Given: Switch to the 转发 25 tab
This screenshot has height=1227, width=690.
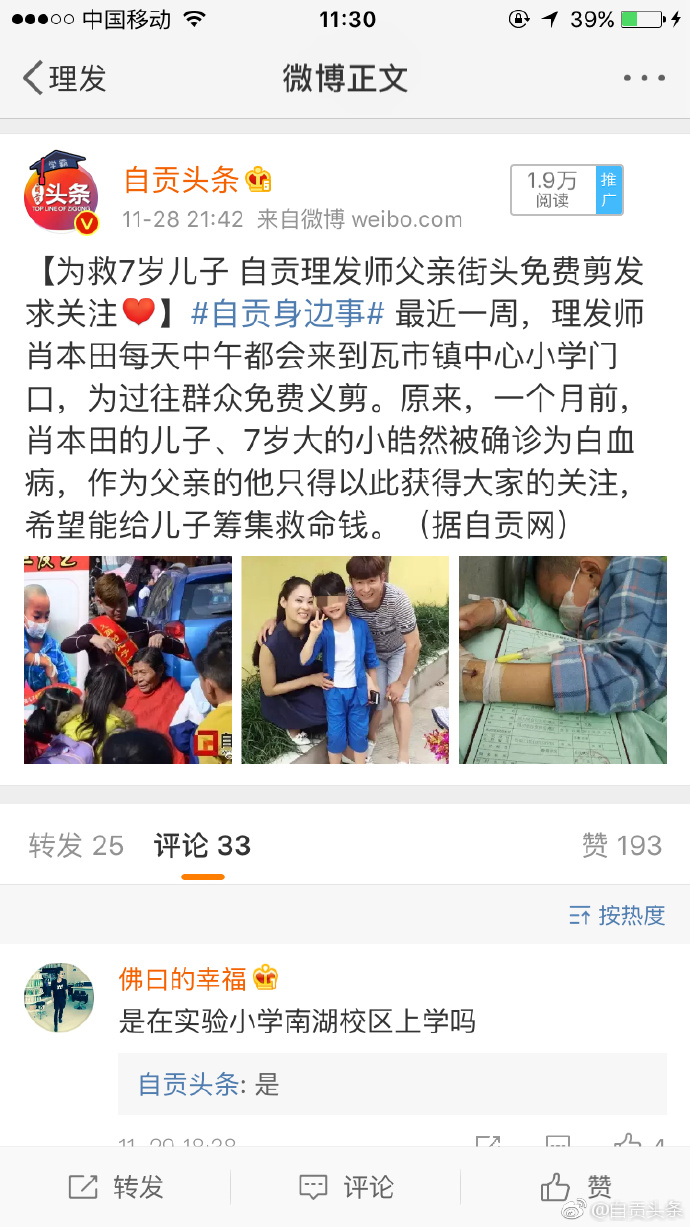Looking at the screenshot, I should click(x=76, y=846).
